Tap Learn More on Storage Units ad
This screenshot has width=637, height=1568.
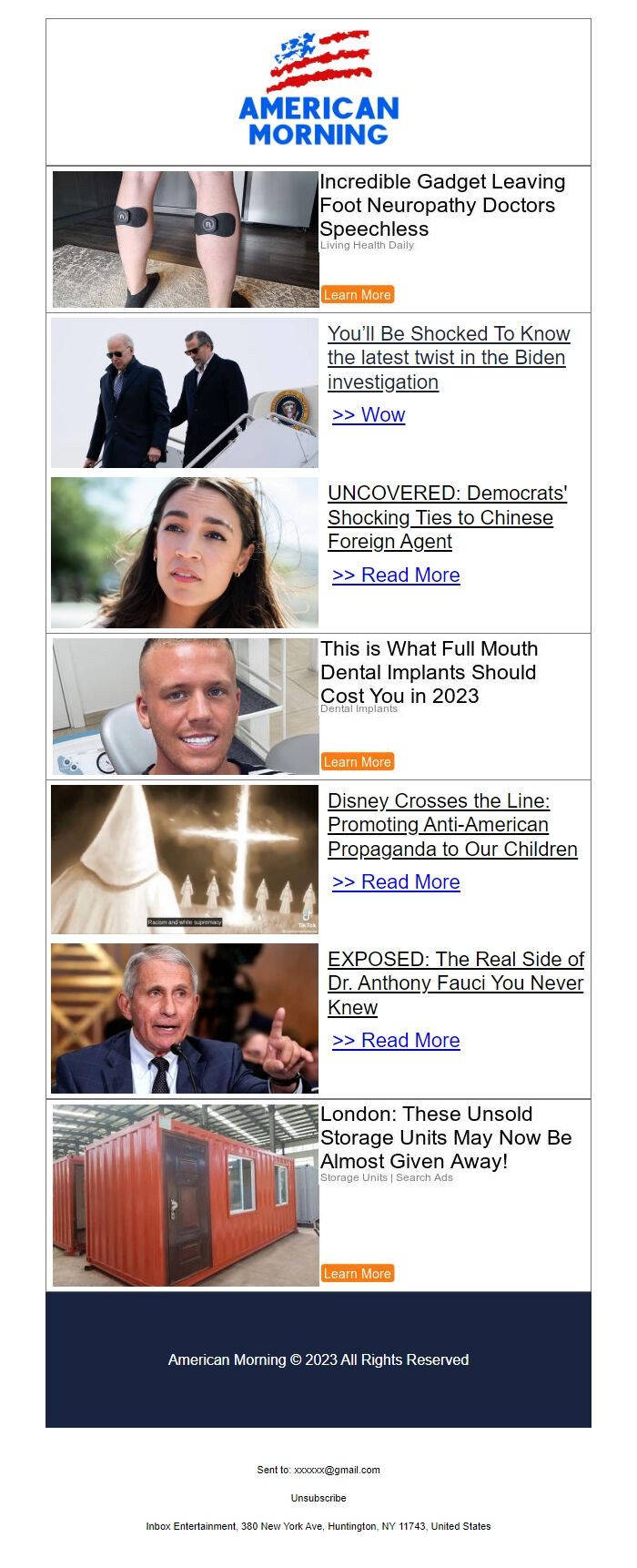(357, 1274)
